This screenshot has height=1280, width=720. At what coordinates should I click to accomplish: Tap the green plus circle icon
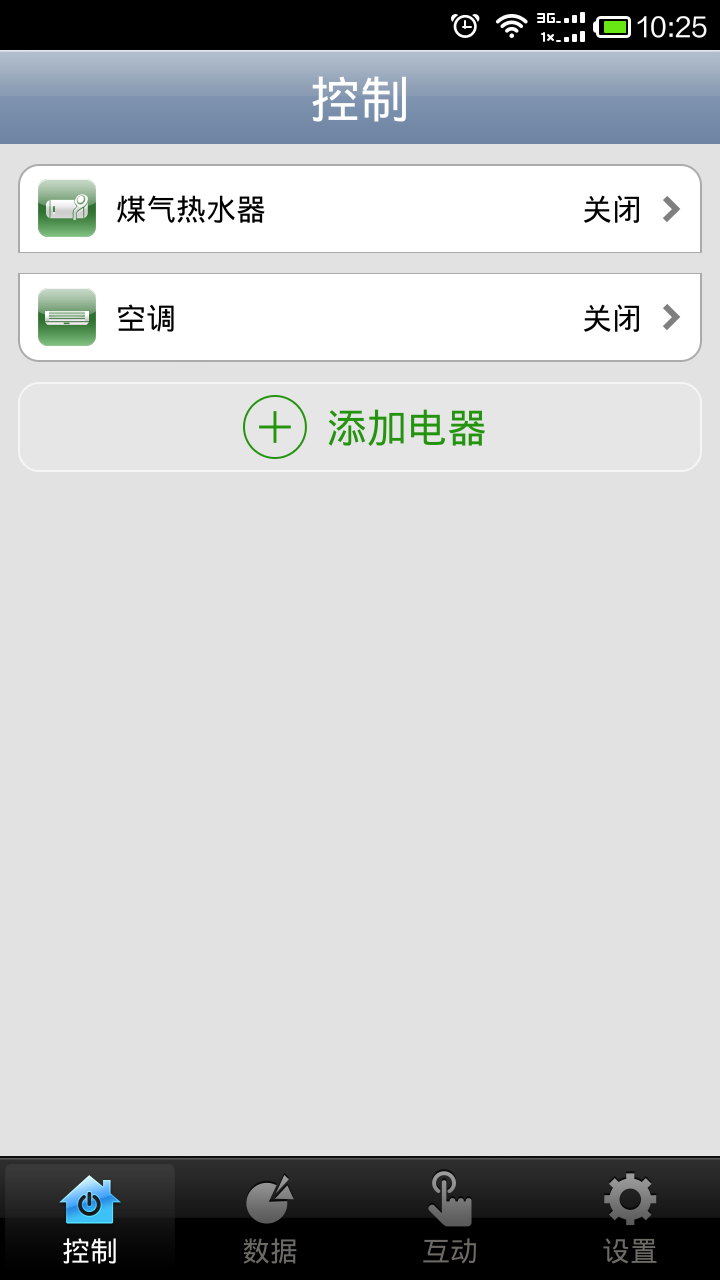click(x=274, y=426)
